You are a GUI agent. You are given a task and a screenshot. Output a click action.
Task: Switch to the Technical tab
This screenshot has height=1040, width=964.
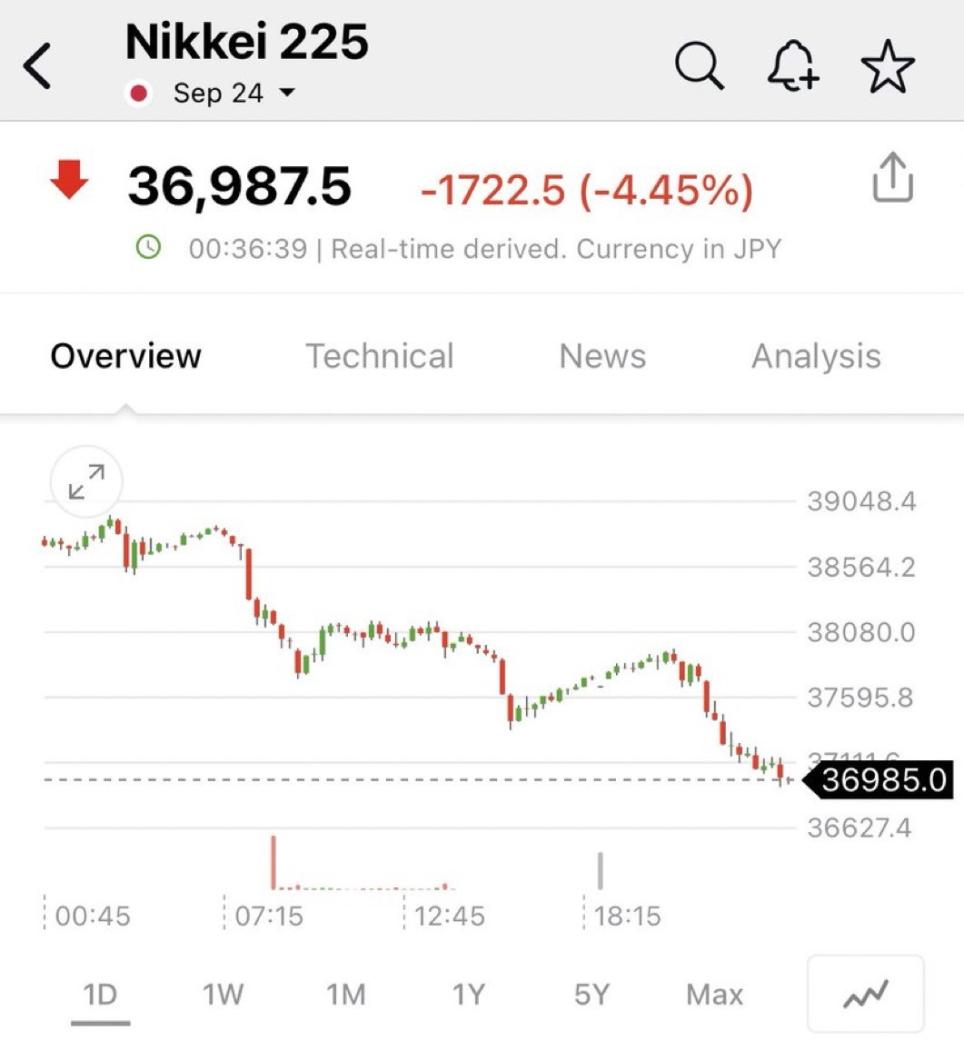[x=379, y=356]
